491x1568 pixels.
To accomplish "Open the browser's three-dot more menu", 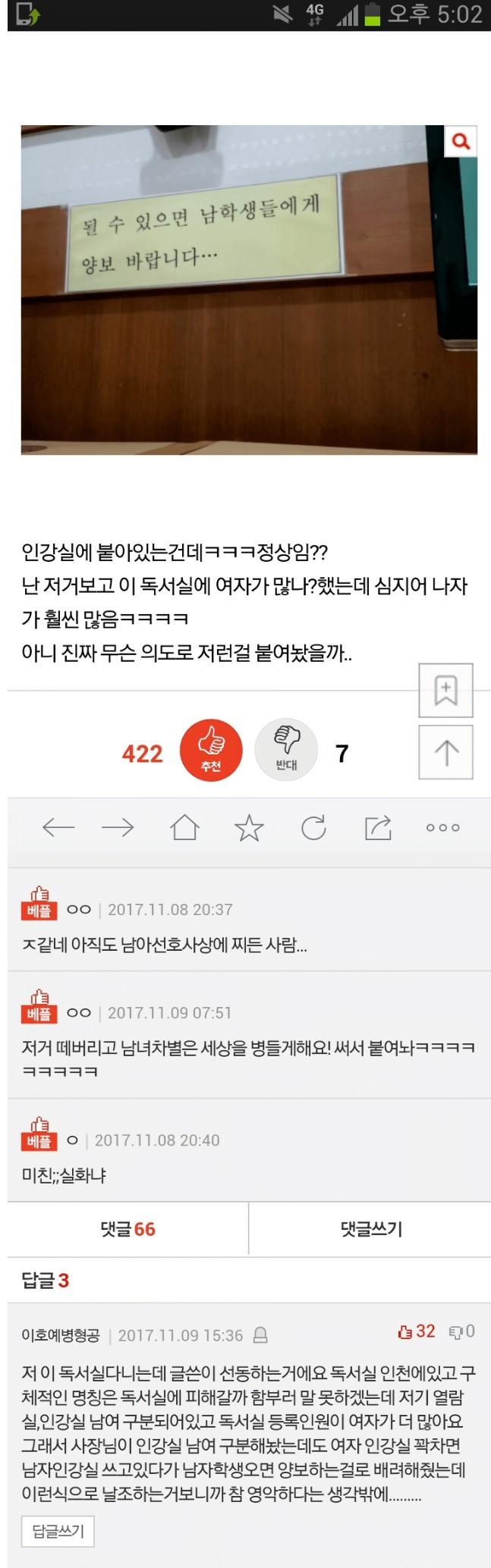I will coord(442,827).
